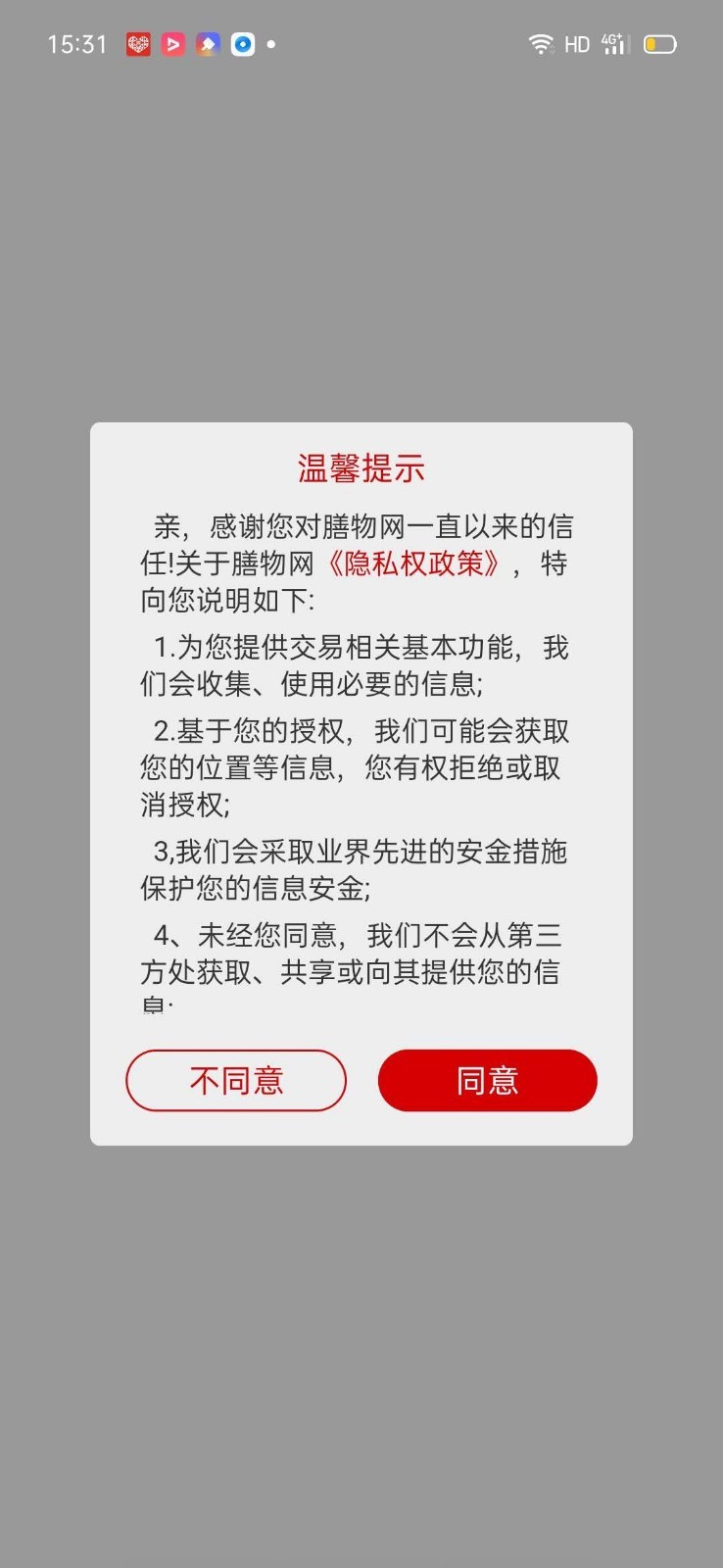Tap the 温馨提示 dialog title
Viewport: 723px width, 1568px height.
(361, 468)
